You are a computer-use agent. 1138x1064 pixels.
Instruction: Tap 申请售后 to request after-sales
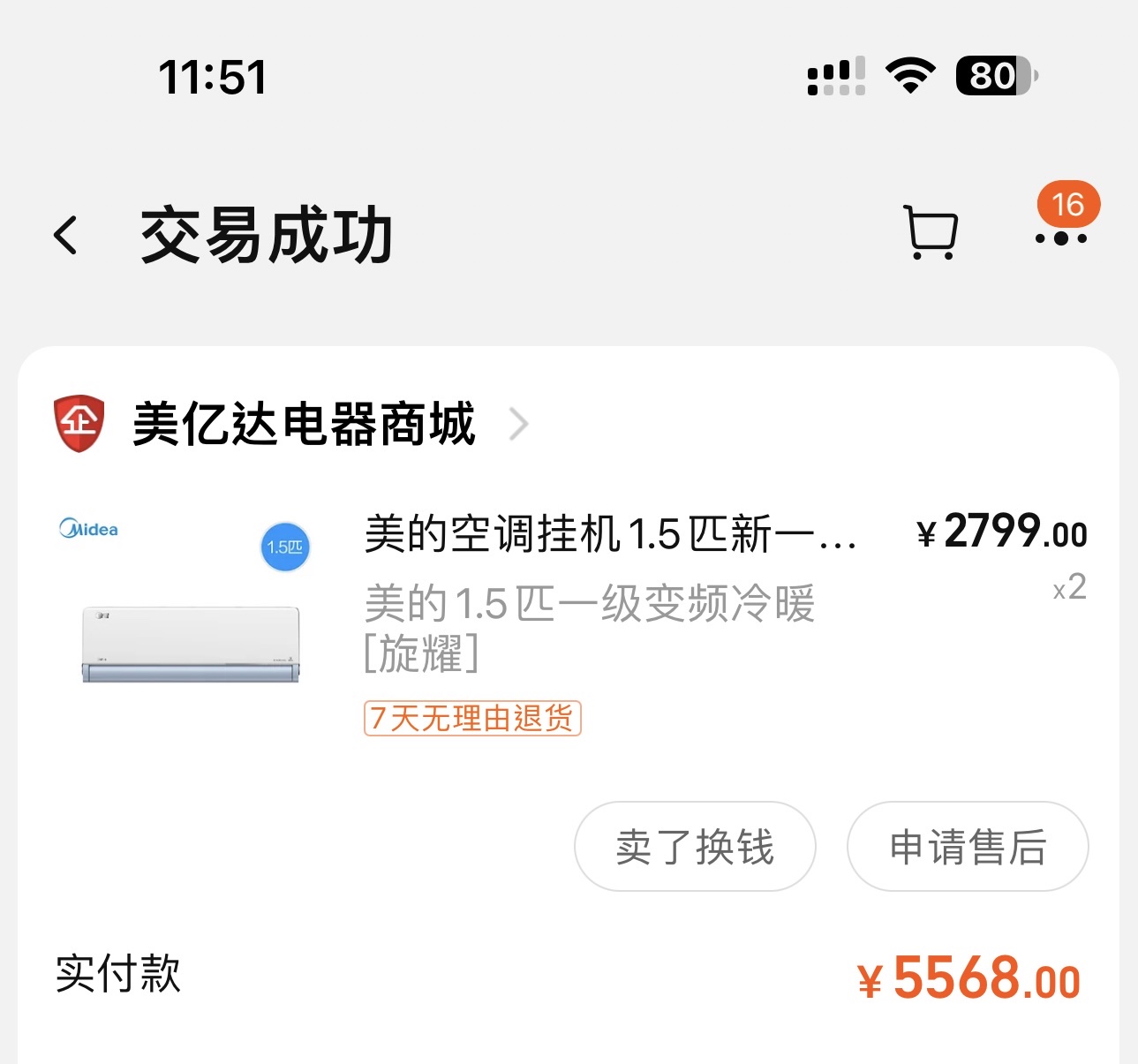click(x=968, y=847)
